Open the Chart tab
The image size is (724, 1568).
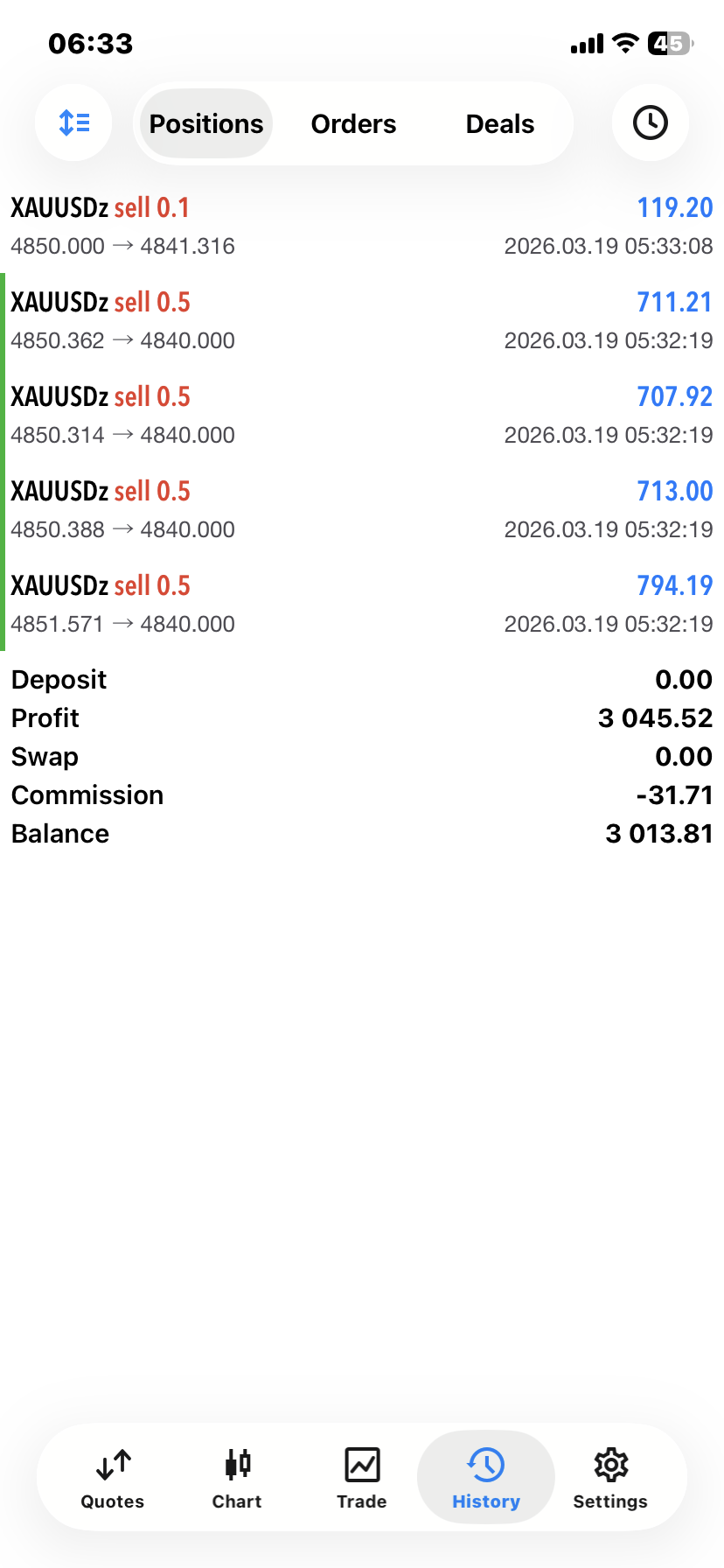[x=237, y=1478]
